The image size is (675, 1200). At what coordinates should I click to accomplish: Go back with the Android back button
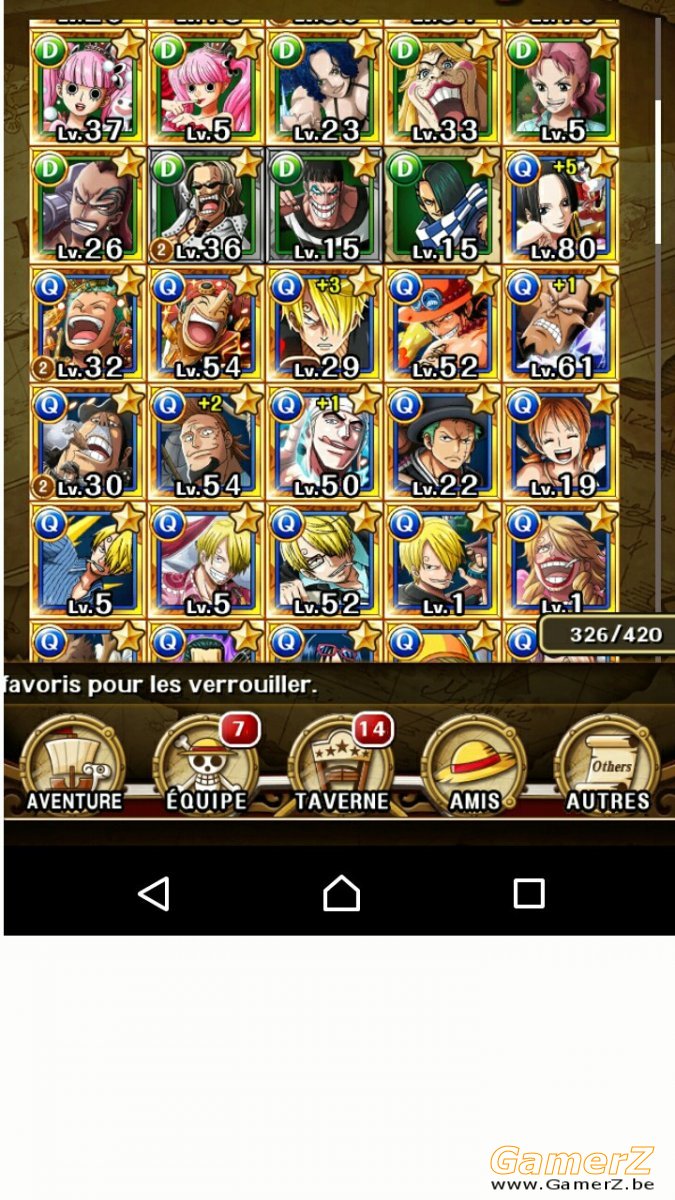(154, 893)
